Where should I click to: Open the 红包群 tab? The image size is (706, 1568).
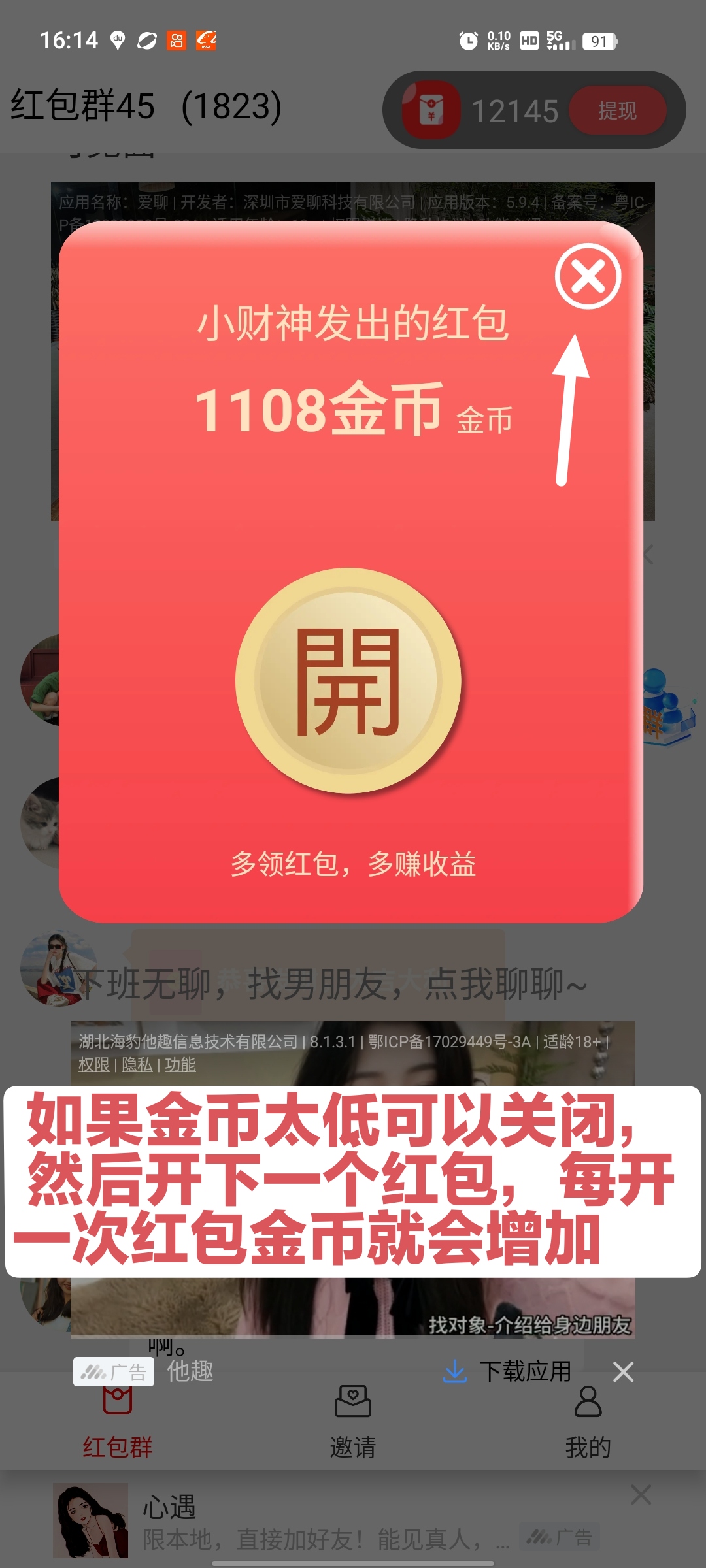pos(118,1422)
